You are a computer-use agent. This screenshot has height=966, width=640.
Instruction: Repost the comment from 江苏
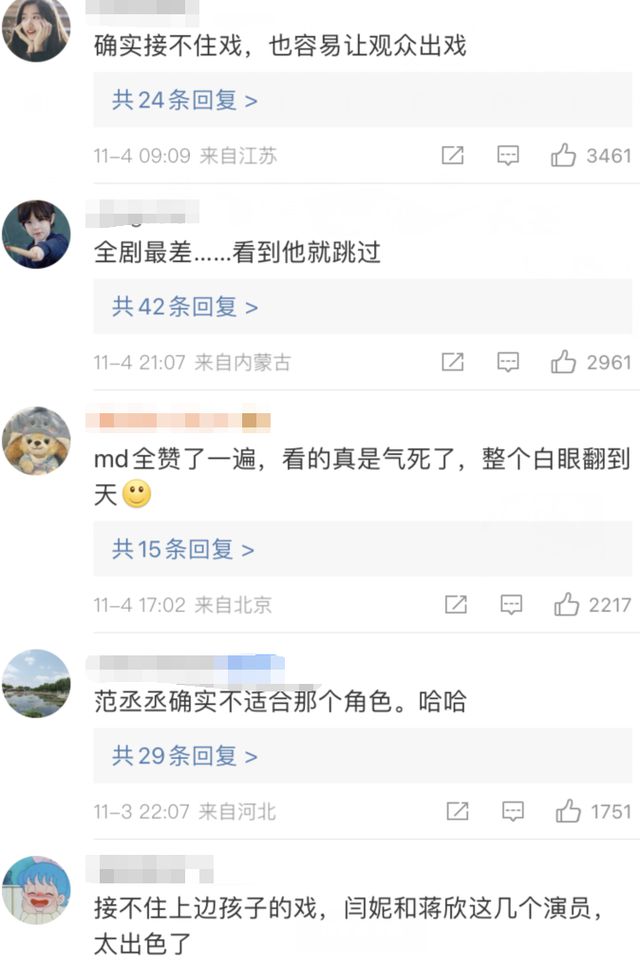coord(453,156)
